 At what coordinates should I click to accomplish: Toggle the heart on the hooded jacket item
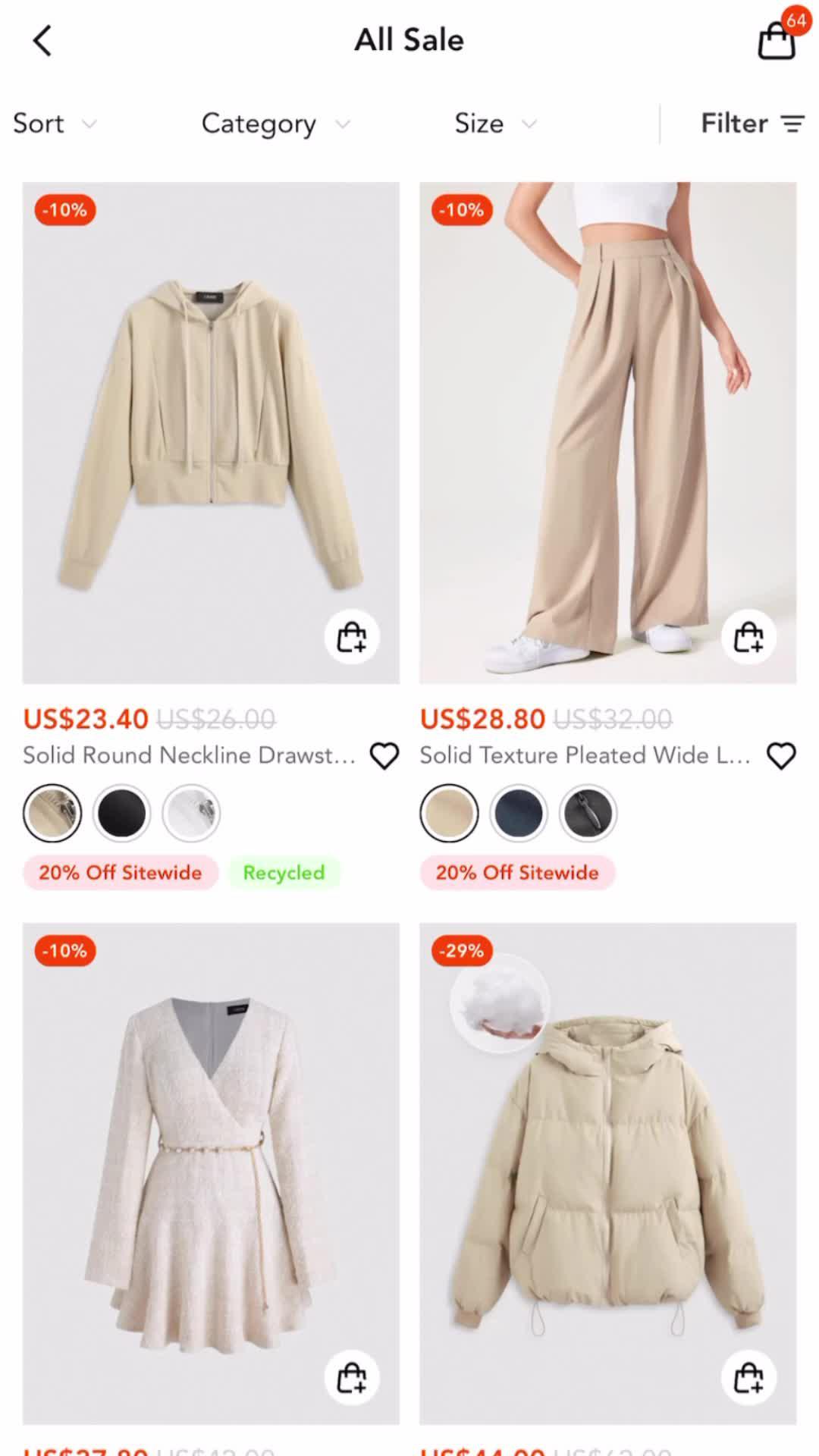[384, 755]
